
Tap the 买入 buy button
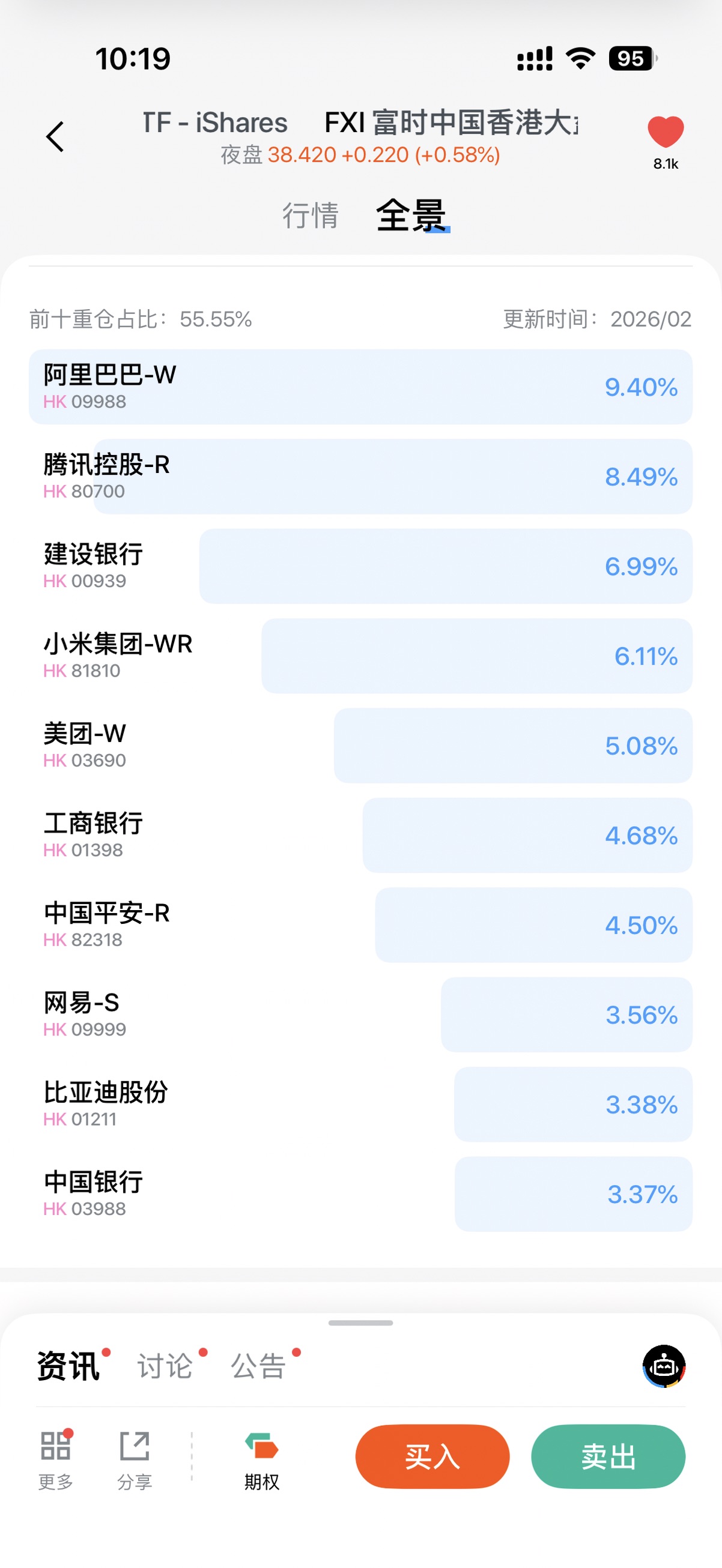tap(432, 1456)
